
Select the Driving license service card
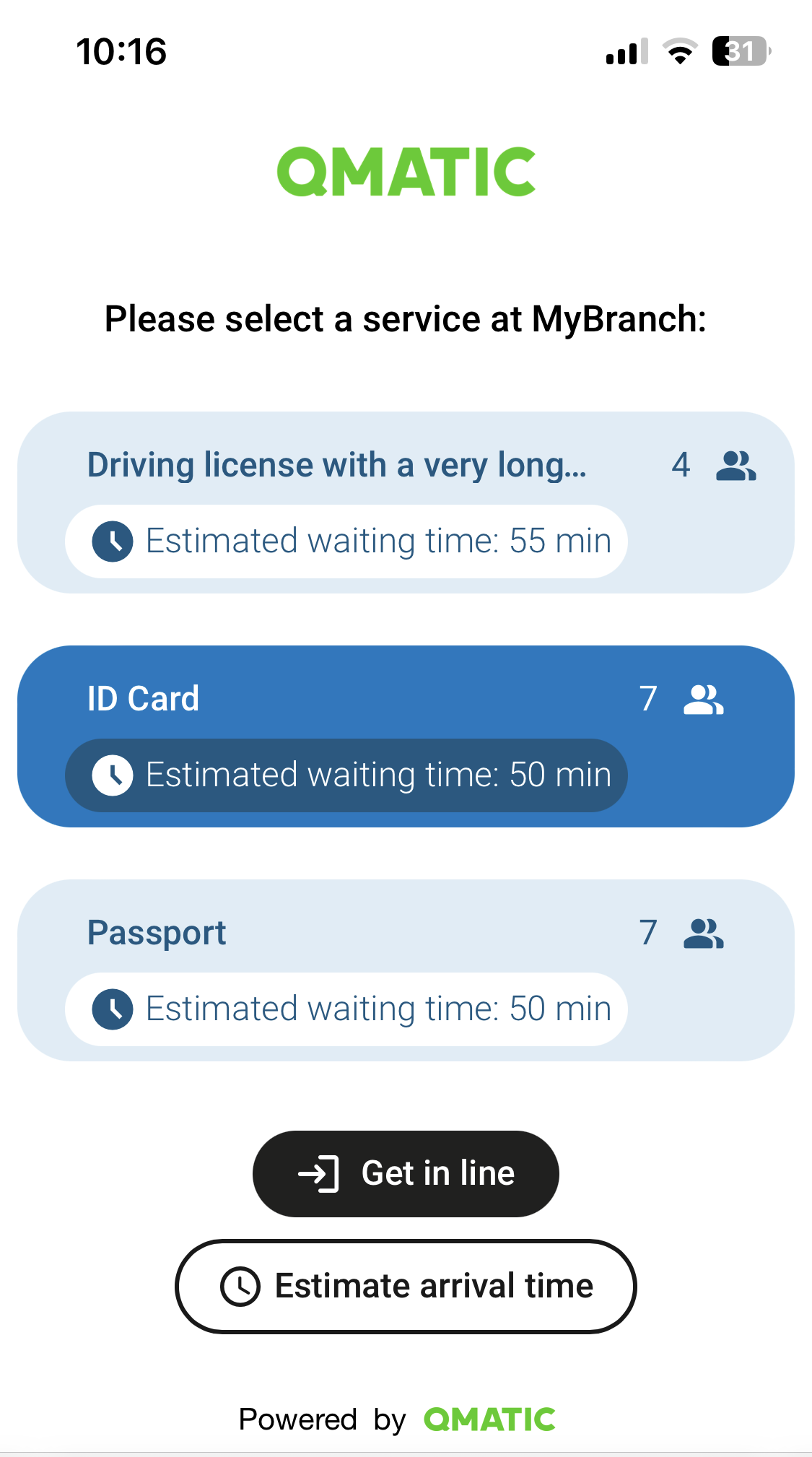pos(406,502)
